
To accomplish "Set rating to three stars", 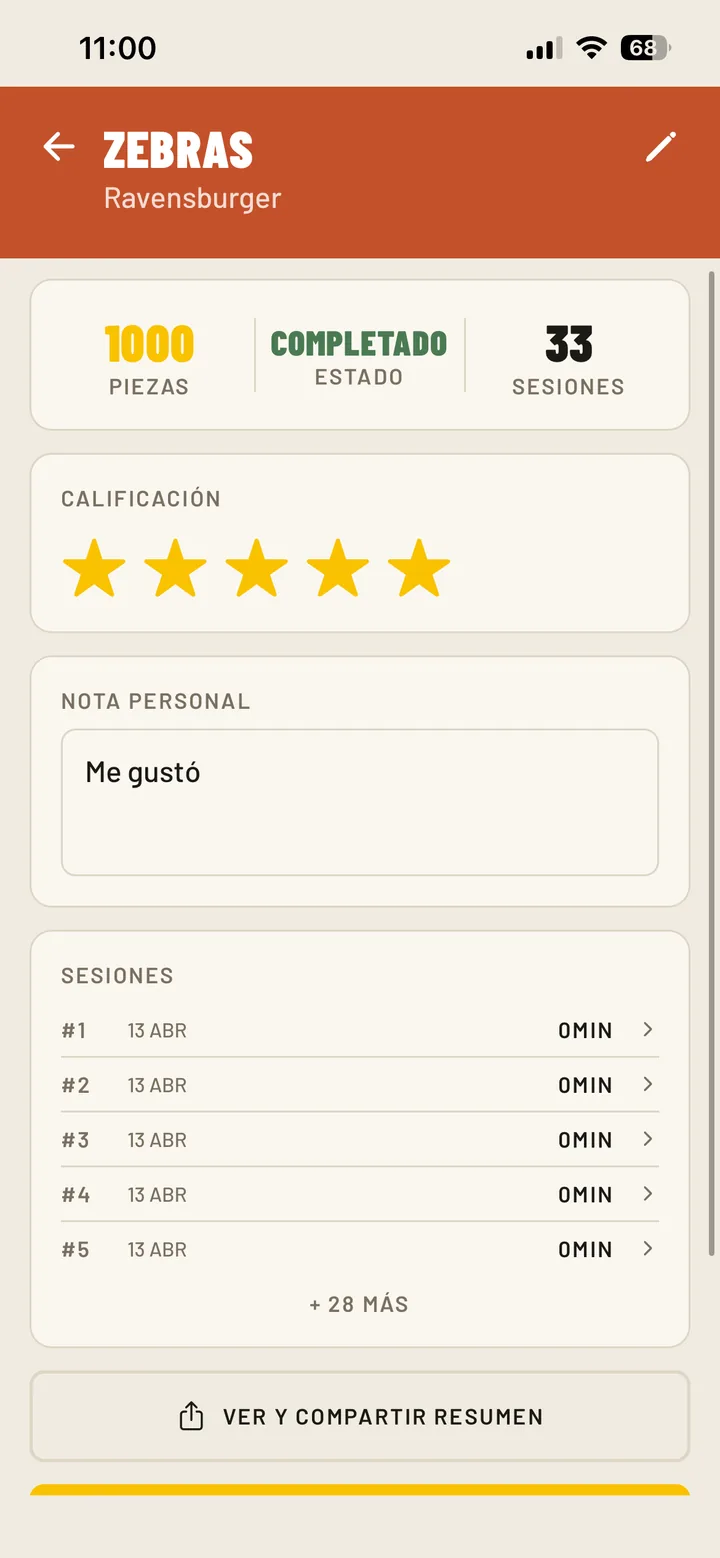I will [257, 568].
